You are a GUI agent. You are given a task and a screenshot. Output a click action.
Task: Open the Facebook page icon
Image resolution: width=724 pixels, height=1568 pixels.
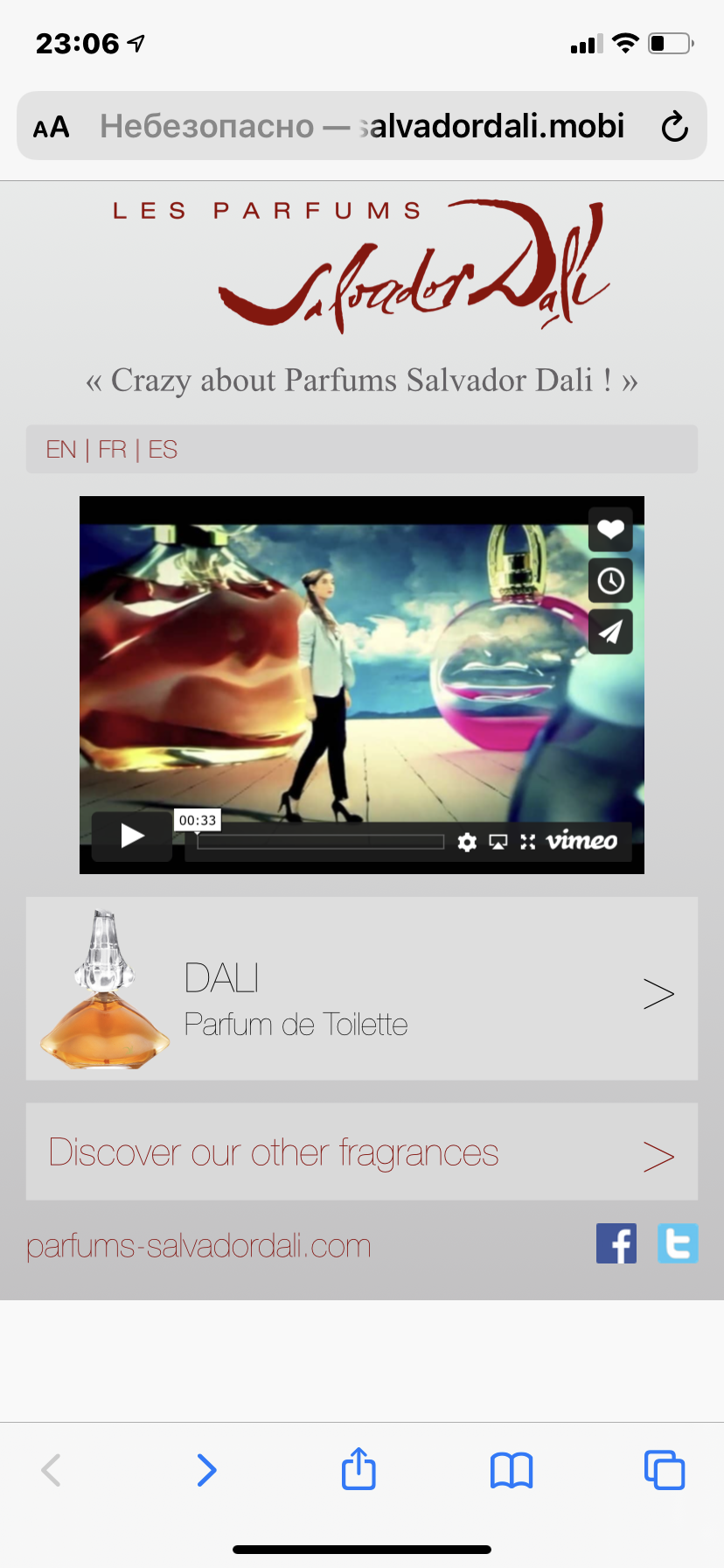(616, 1243)
